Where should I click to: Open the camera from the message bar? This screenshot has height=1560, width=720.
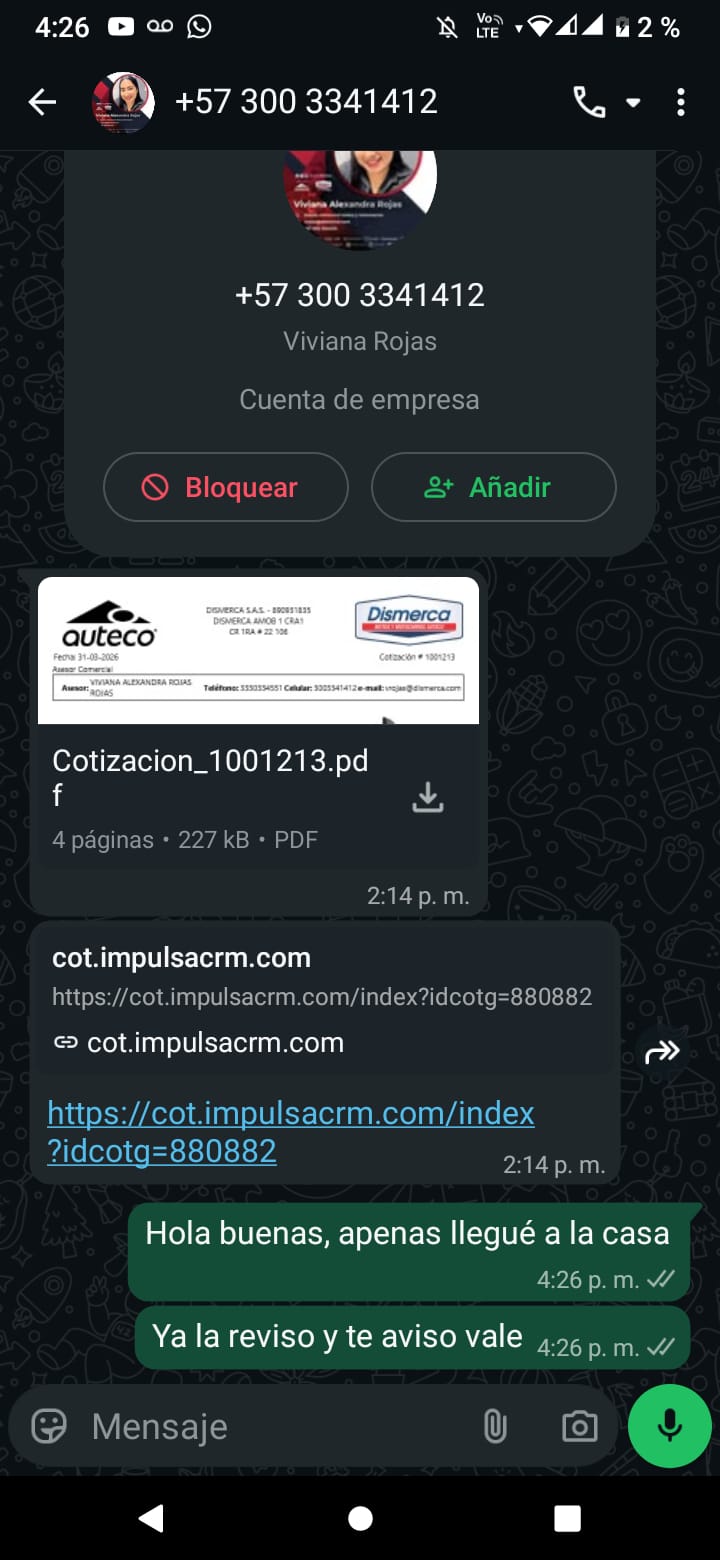pos(579,1426)
